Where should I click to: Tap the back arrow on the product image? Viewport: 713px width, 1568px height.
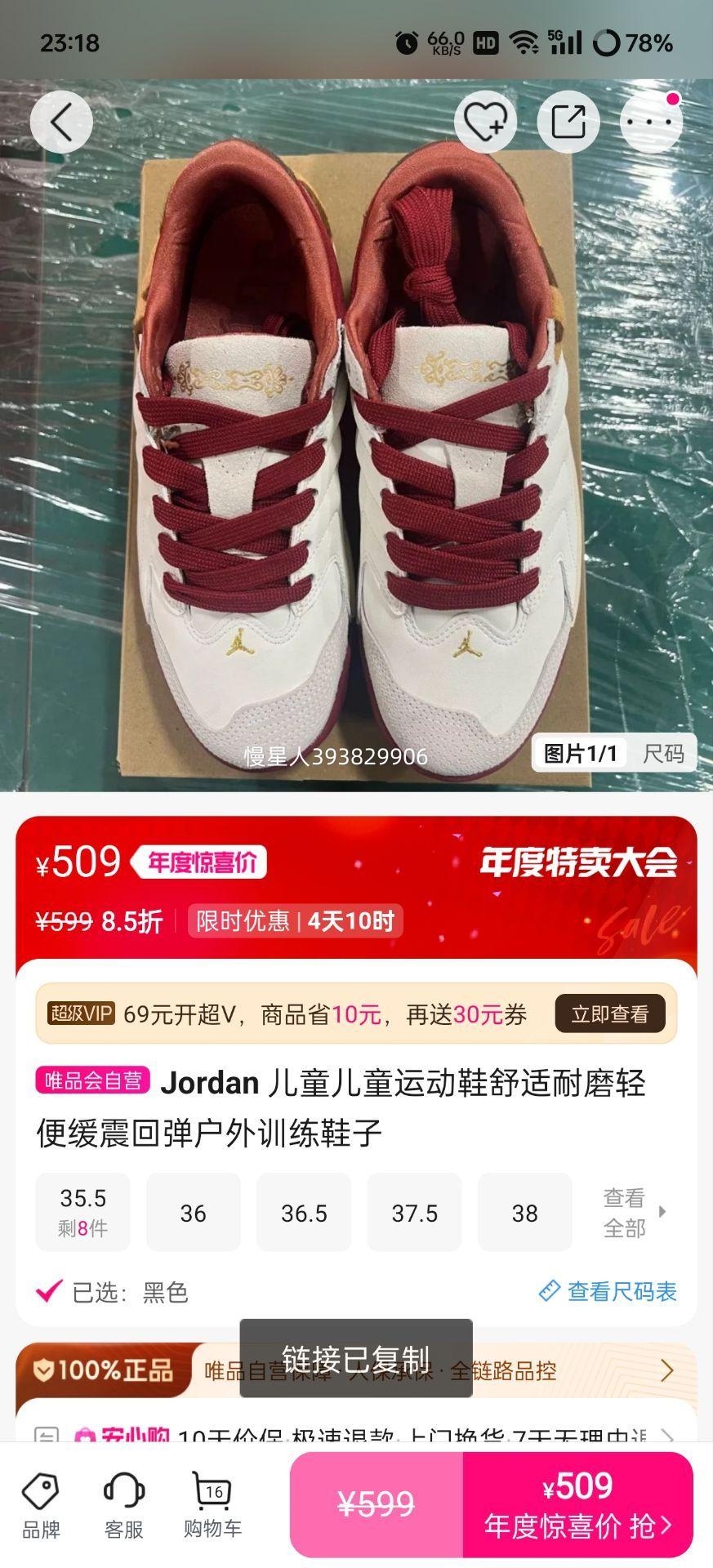coord(61,121)
